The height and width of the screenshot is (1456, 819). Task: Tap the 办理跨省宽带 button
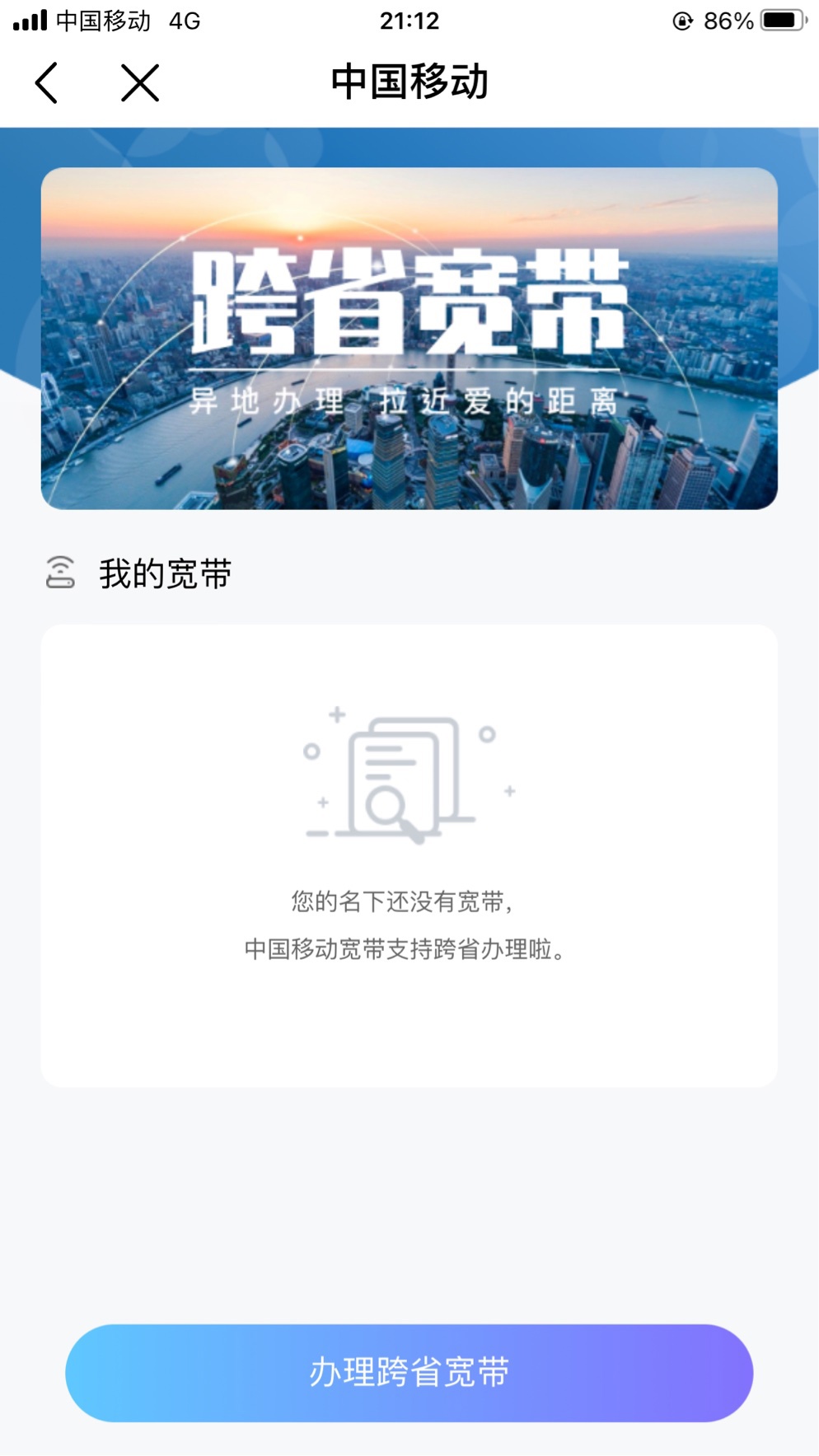point(409,1372)
